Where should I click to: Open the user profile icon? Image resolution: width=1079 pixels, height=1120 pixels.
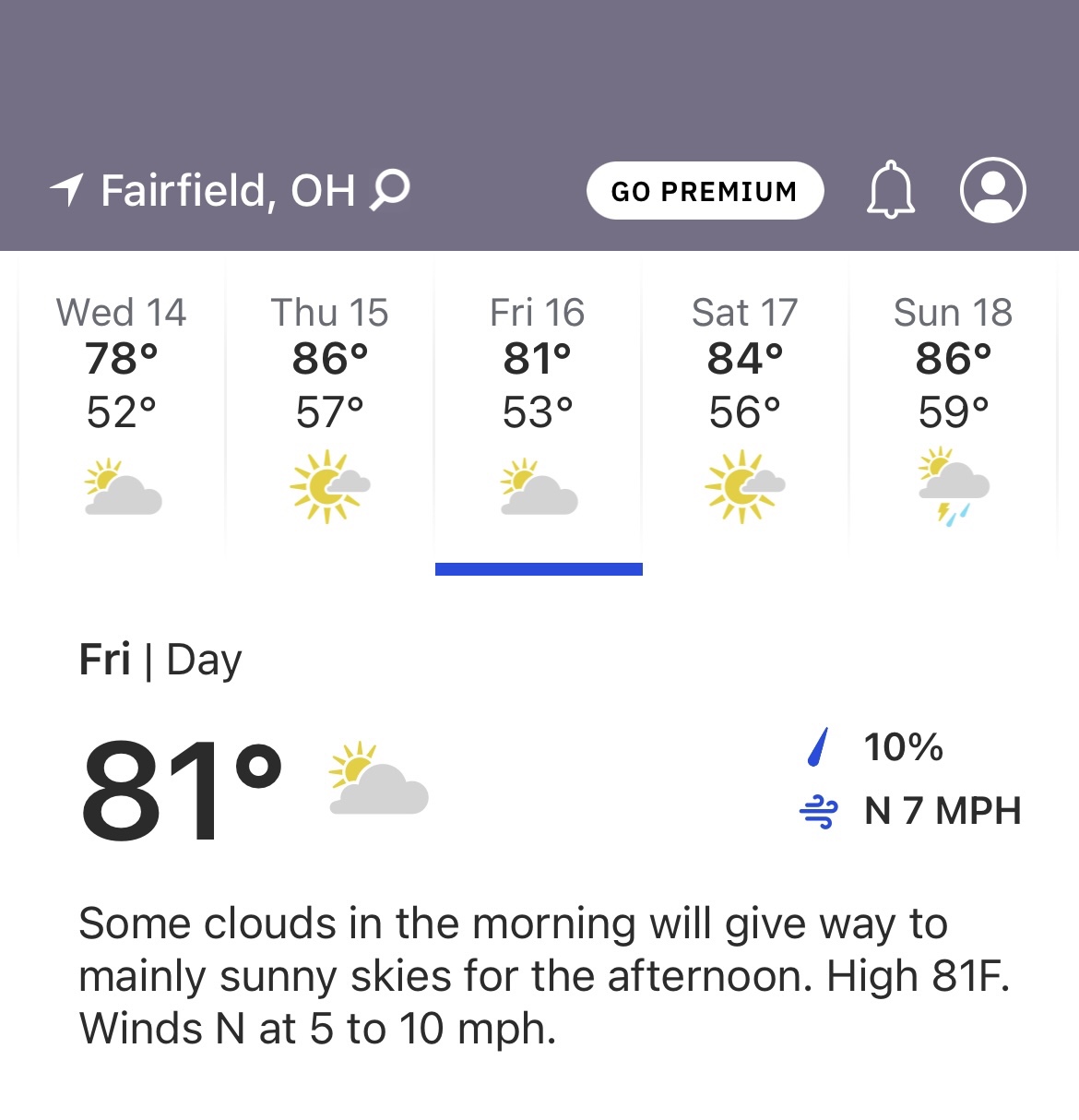coord(992,190)
